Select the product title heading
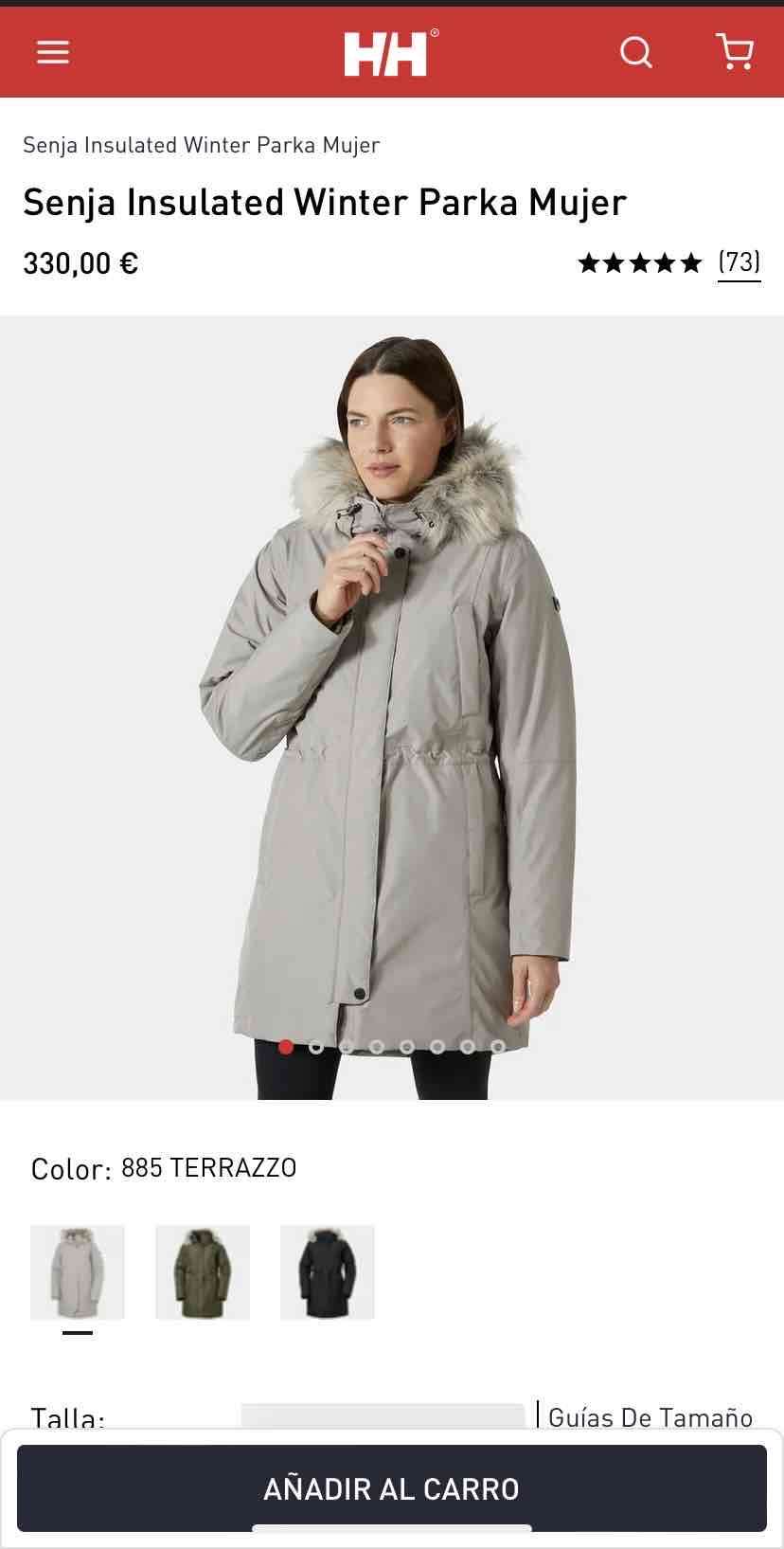The width and height of the screenshot is (784, 1549). (324, 201)
